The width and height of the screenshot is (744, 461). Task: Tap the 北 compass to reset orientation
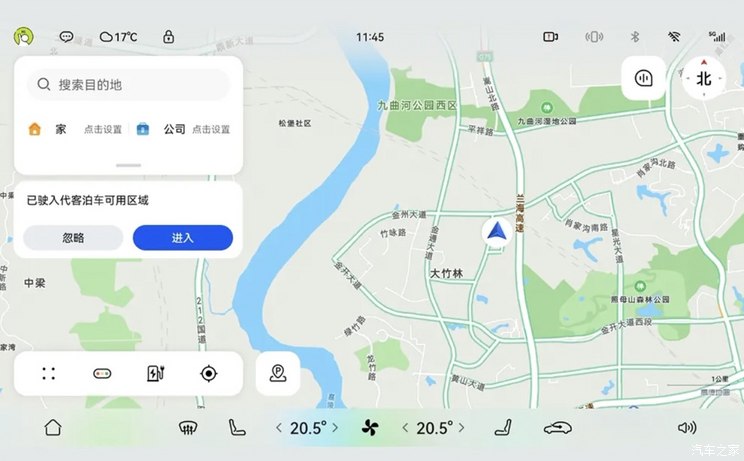[704, 78]
